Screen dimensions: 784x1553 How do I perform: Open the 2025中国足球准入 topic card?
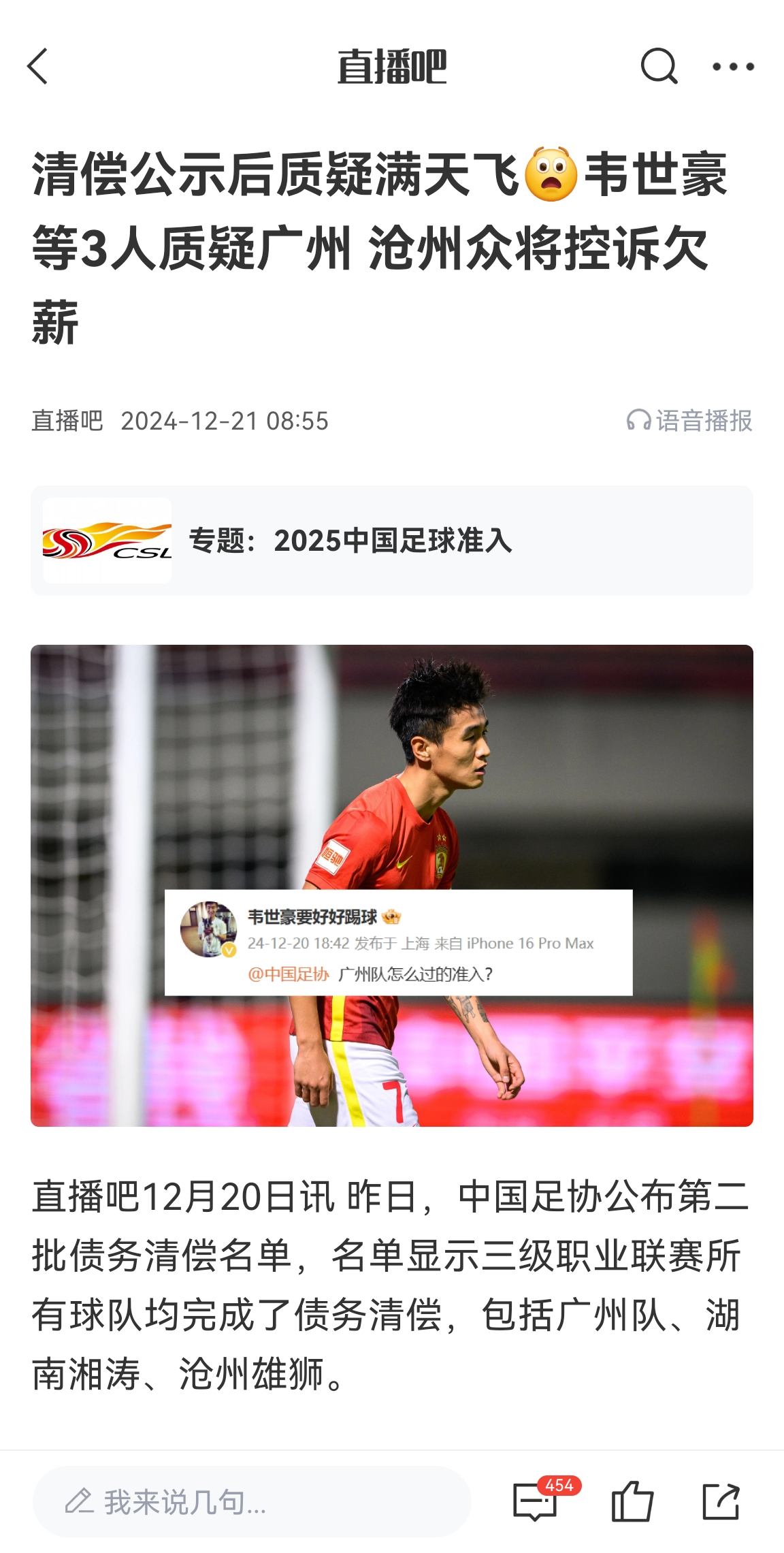(x=391, y=541)
